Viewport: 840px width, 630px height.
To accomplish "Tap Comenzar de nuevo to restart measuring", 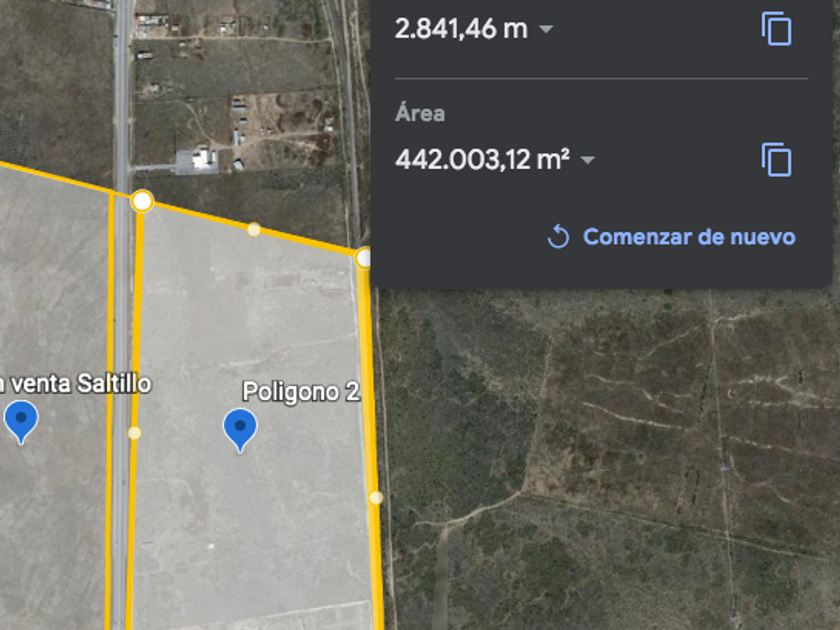I will (x=672, y=237).
